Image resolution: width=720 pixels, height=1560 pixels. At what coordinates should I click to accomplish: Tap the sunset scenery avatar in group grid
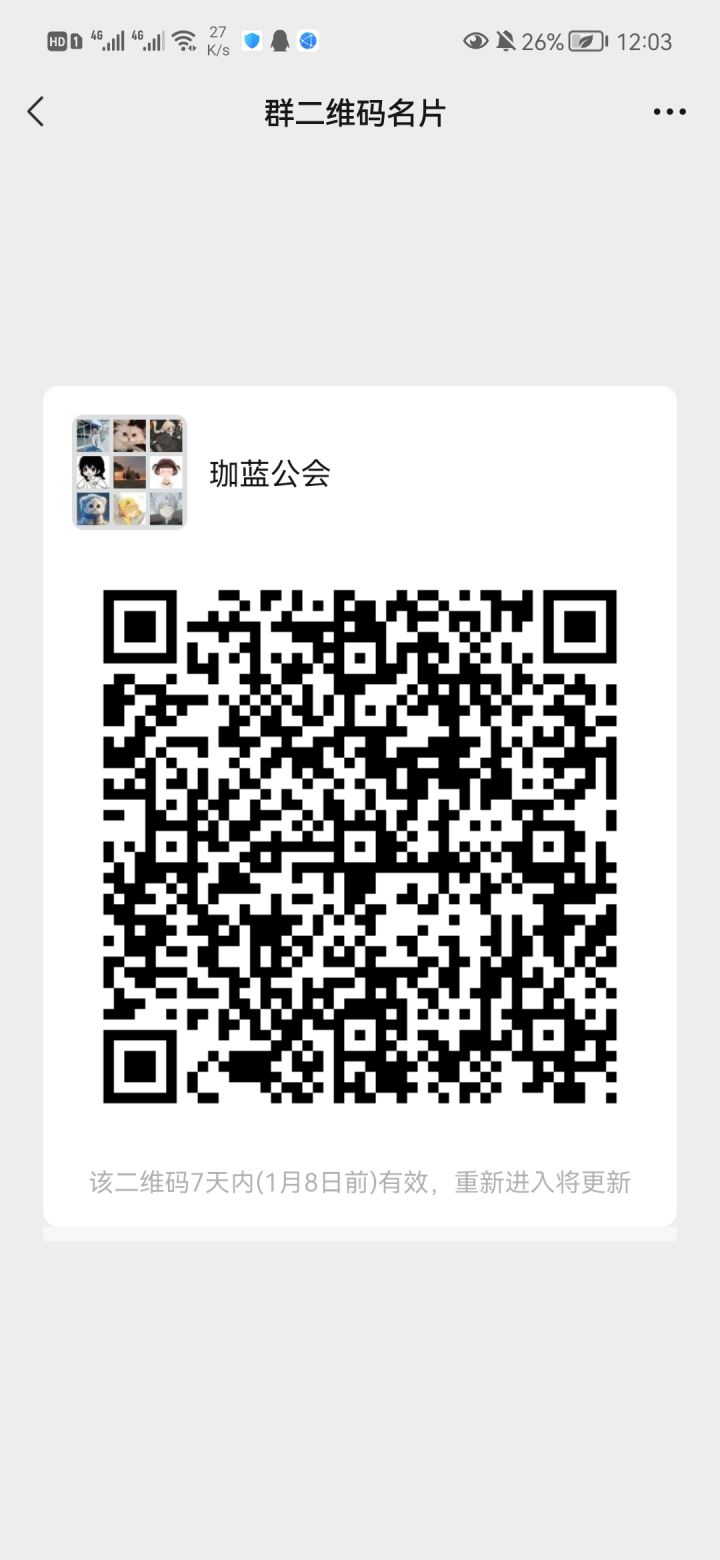click(128, 470)
